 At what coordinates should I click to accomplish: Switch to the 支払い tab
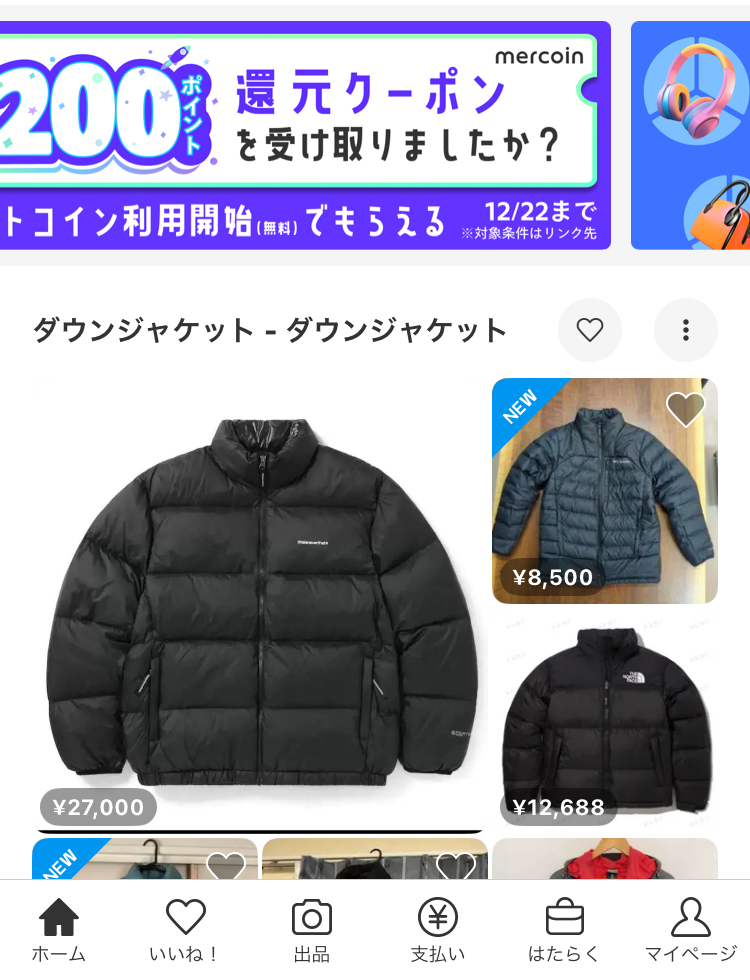pos(437,930)
